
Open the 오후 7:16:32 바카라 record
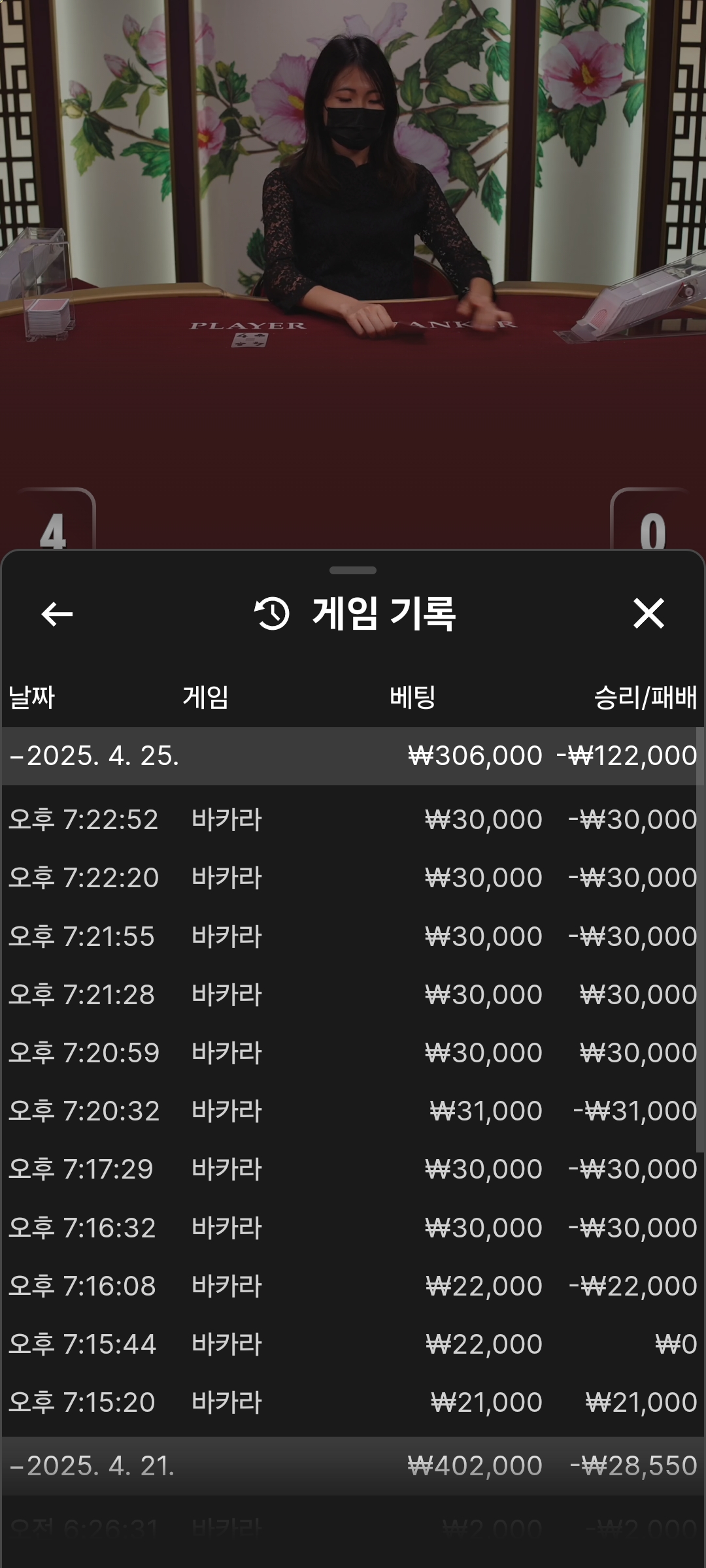click(x=353, y=1228)
